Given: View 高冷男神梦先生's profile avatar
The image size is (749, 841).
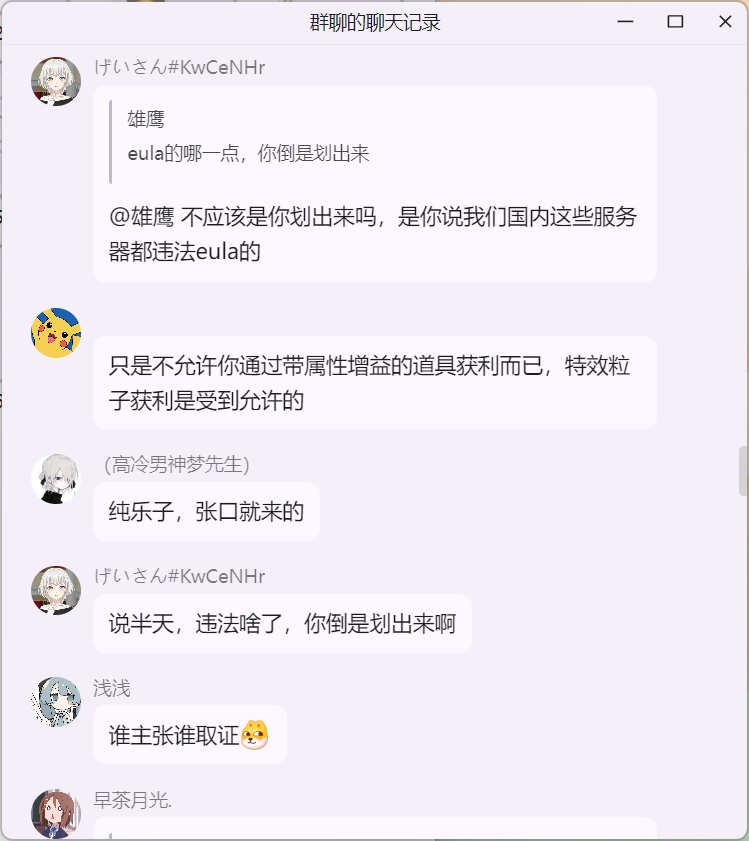Looking at the screenshot, I should [x=56, y=478].
